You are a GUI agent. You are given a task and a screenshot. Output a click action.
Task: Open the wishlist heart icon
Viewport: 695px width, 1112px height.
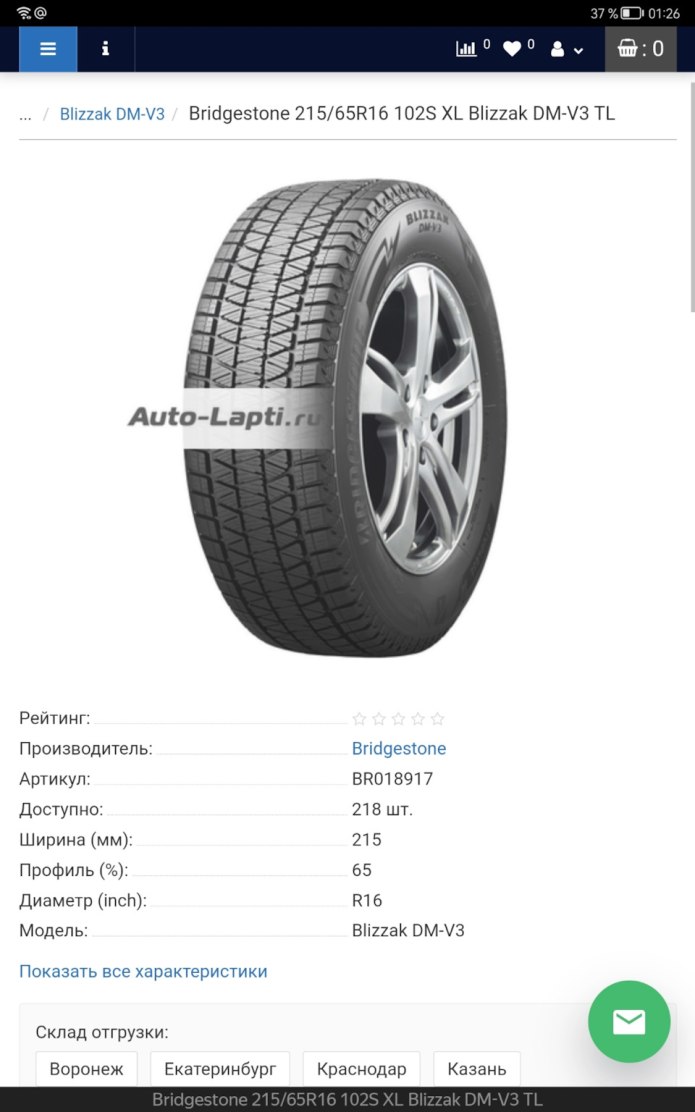click(x=513, y=48)
